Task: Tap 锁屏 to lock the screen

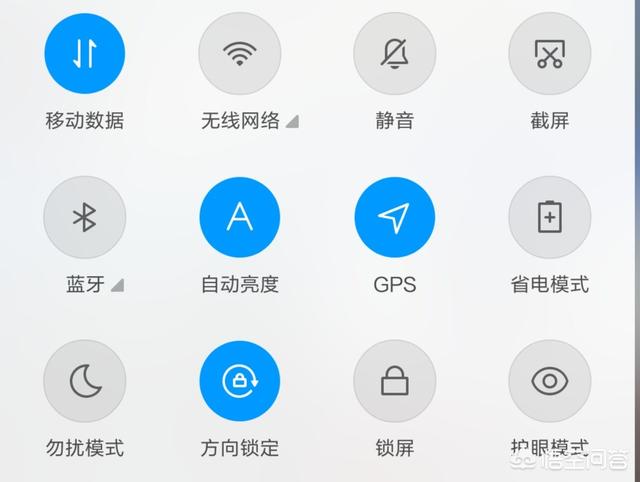Action: click(395, 381)
